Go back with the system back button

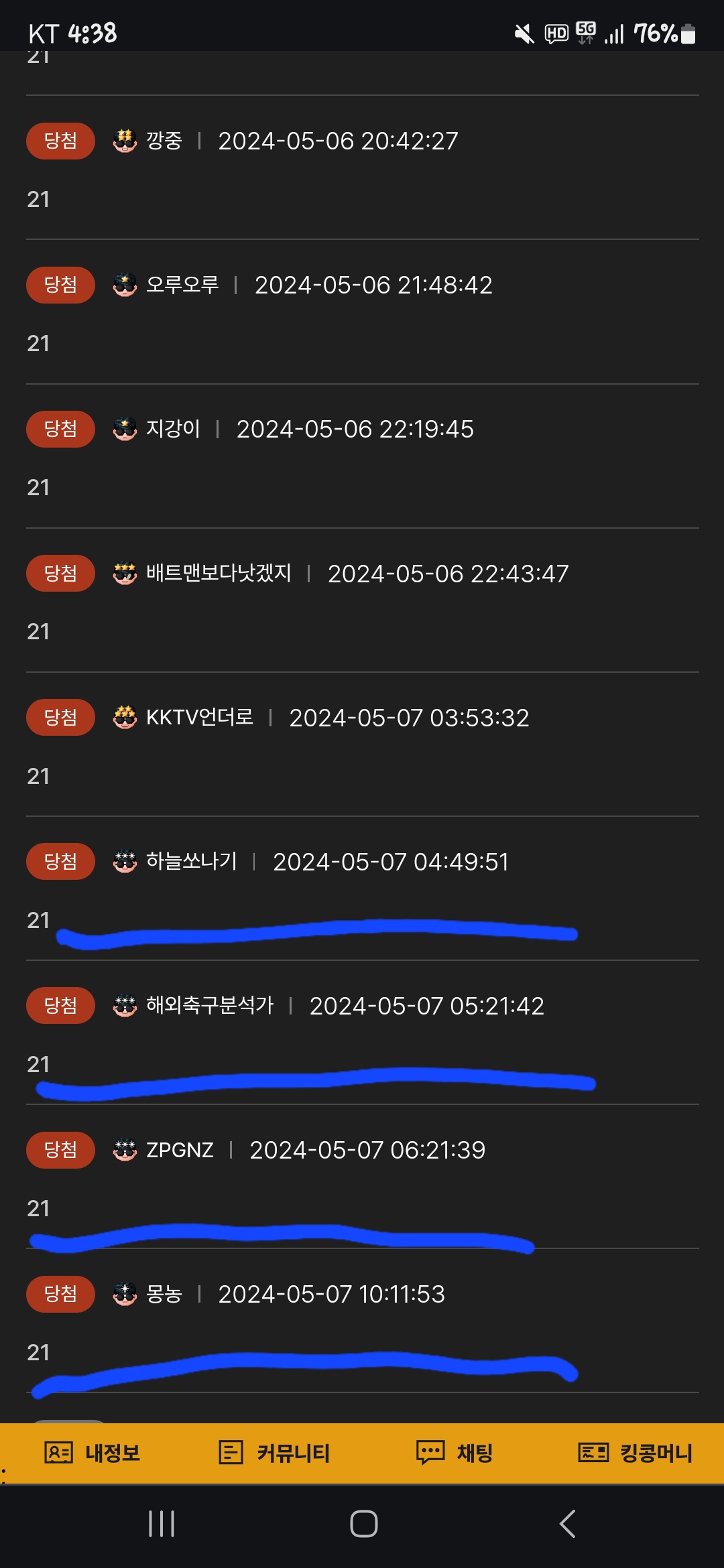567,1524
